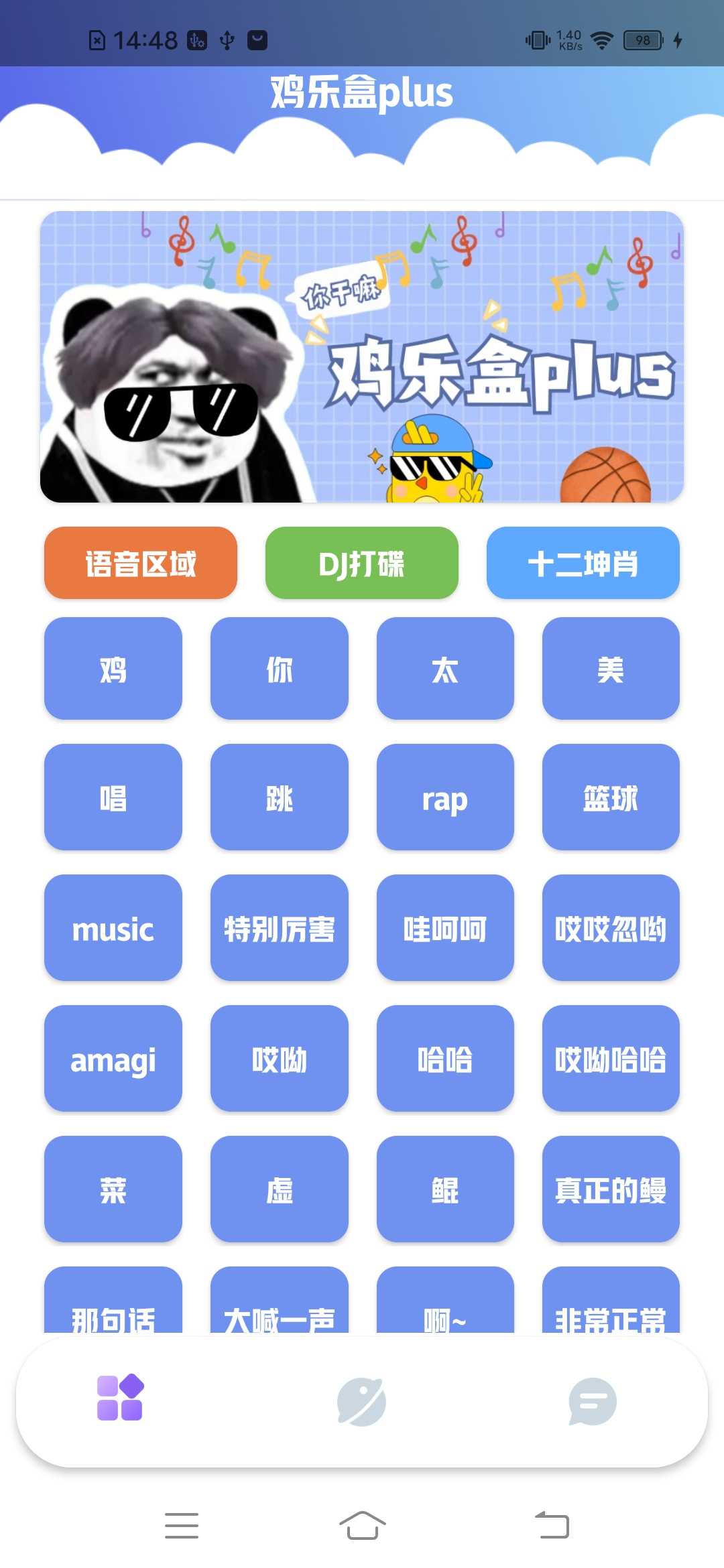The height and width of the screenshot is (1568, 724).
Task: Trigger the rap sound button
Action: [x=444, y=799]
